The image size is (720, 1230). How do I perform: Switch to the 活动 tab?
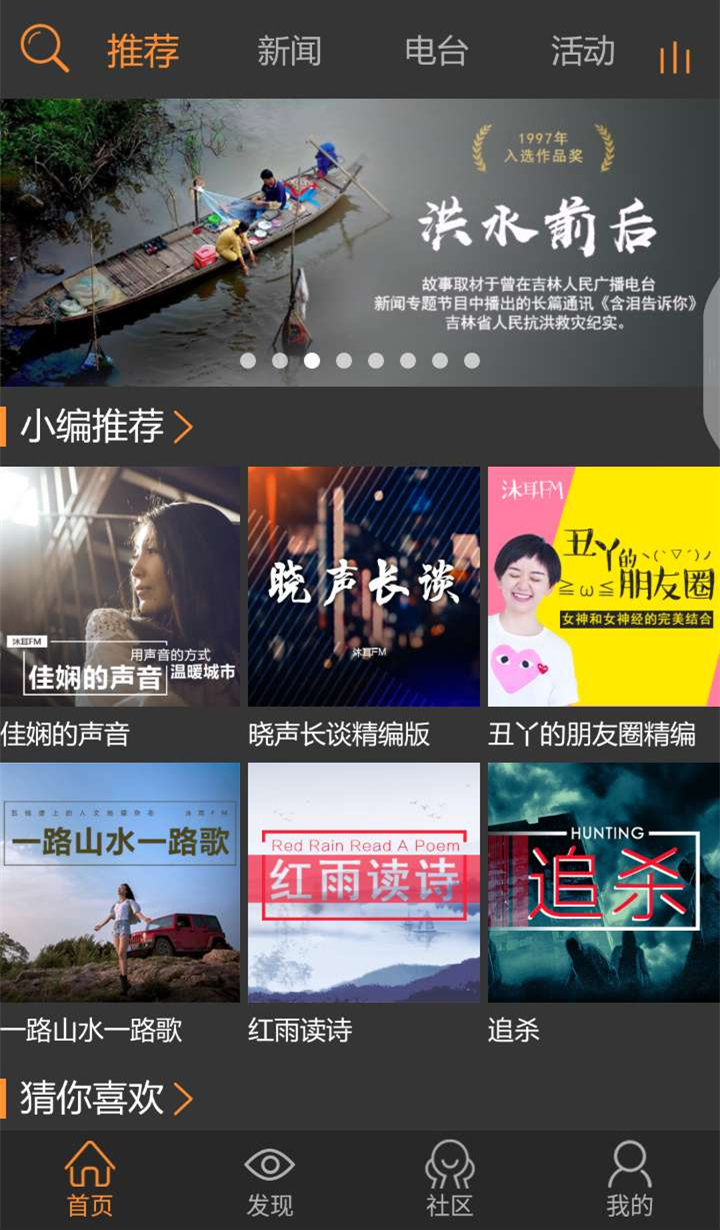coord(582,51)
